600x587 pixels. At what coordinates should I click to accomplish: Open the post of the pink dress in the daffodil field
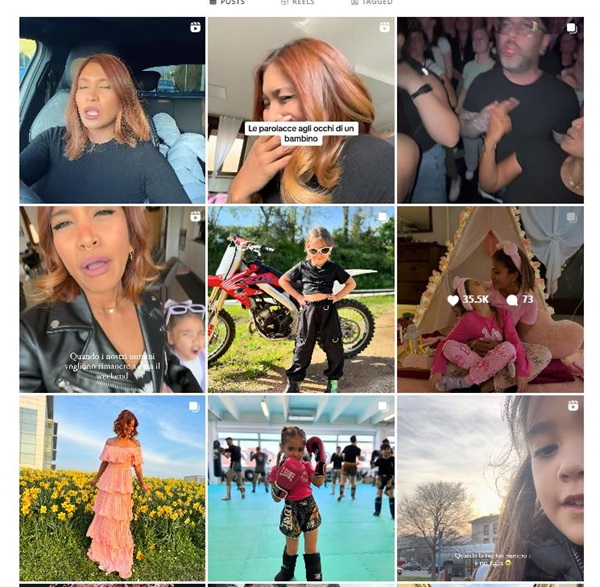(112, 488)
